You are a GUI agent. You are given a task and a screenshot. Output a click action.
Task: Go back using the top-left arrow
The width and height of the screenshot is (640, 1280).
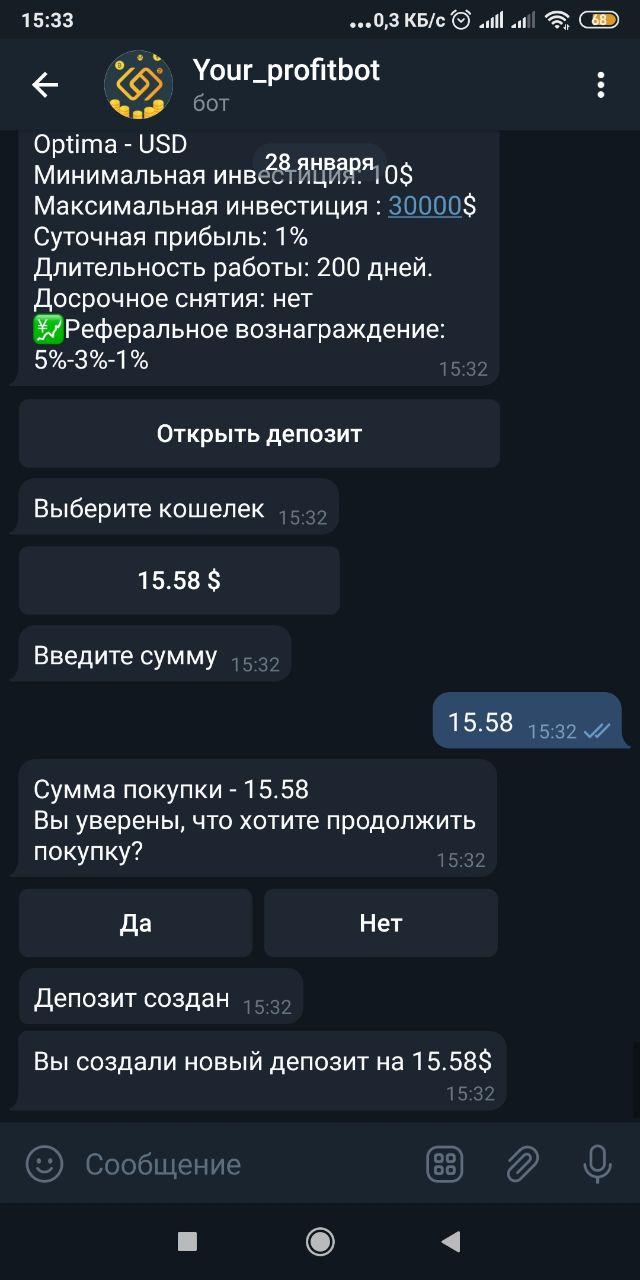click(45, 85)
